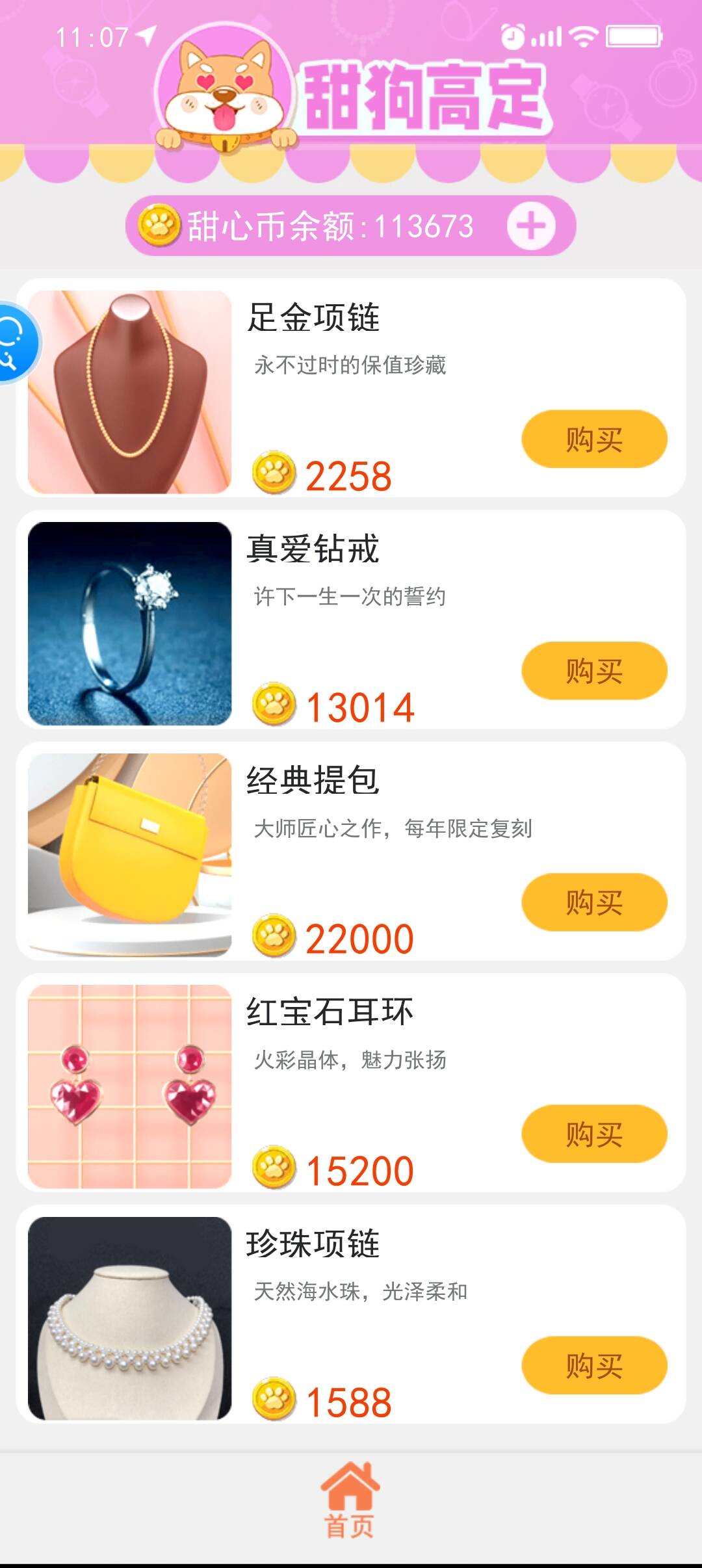The image size is (702, 1568).
Task: Tap the plus icon to add 甜心币
Action: pyautogui.click(x=531, y=226)
